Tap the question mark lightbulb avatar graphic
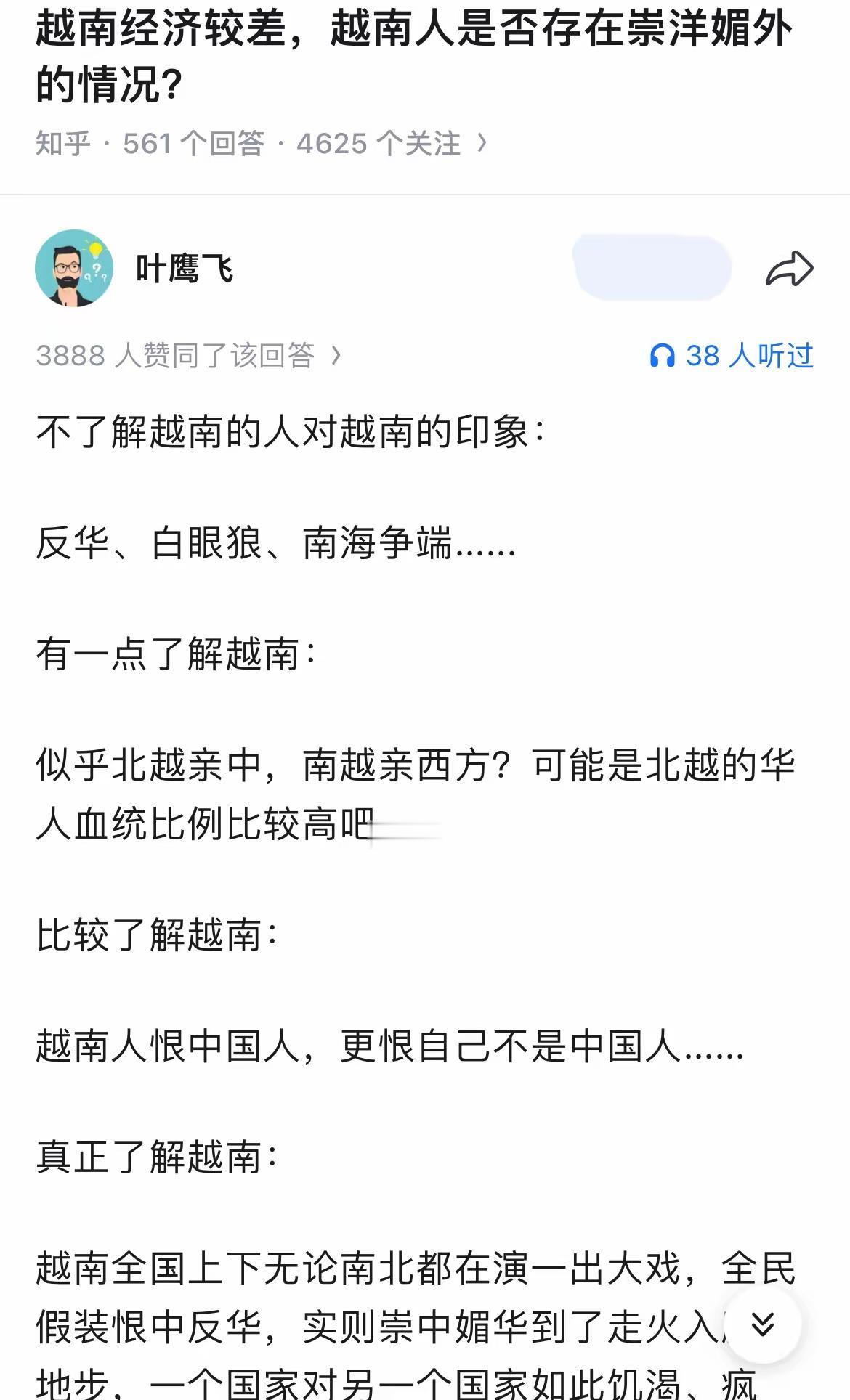 [75, 269]
